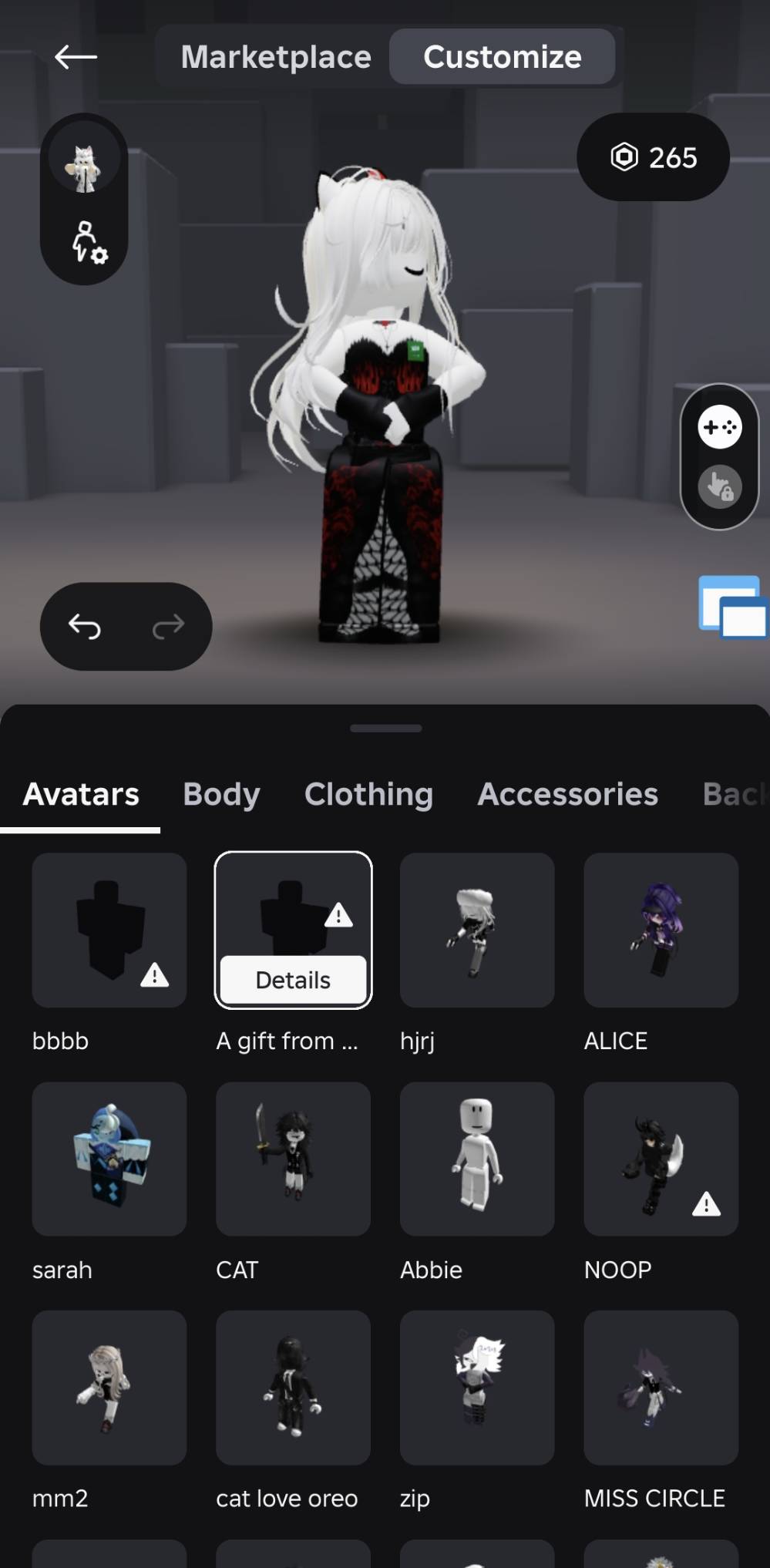
Task: Select the hjrj saved avatar
Action: tap(477, 930)
